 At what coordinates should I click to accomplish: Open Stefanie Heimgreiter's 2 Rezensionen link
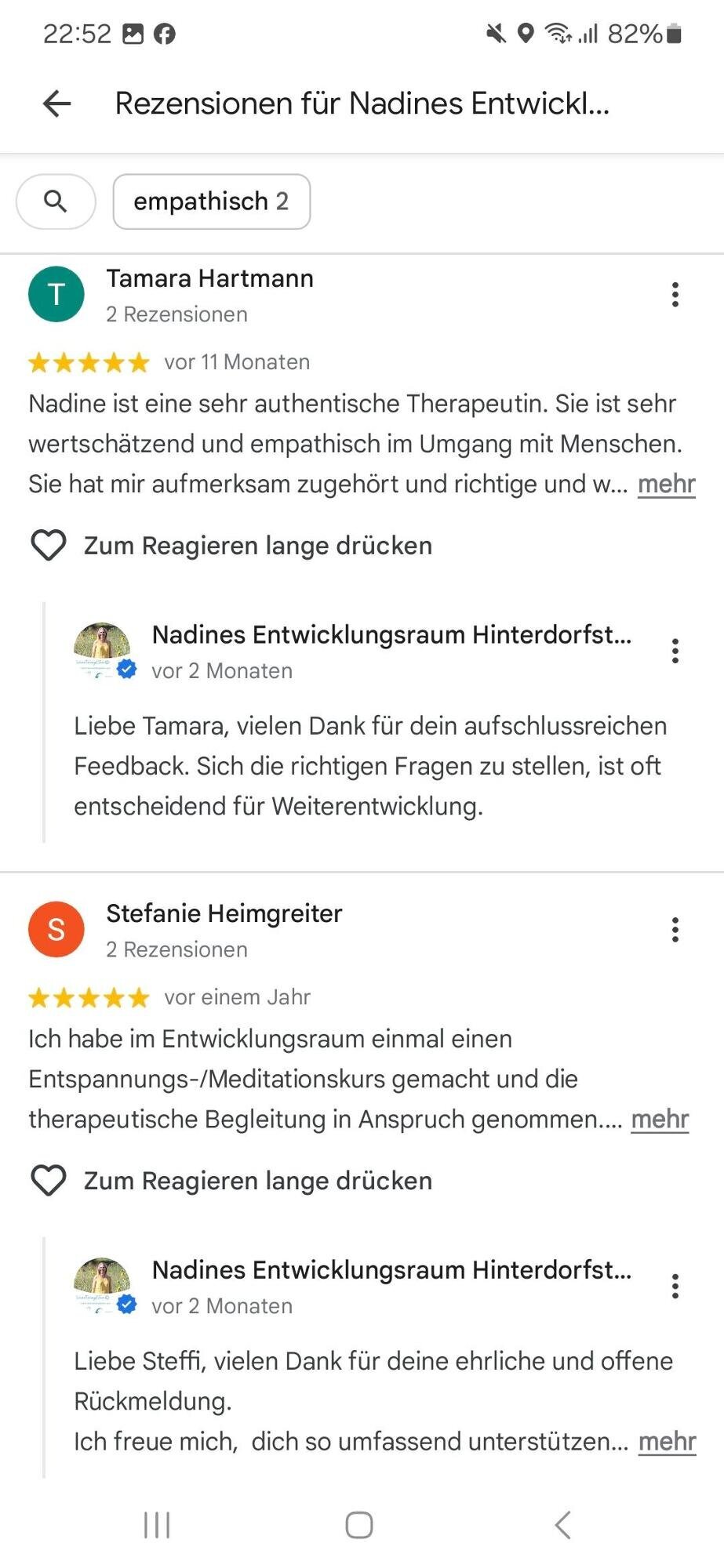[177, 949]
